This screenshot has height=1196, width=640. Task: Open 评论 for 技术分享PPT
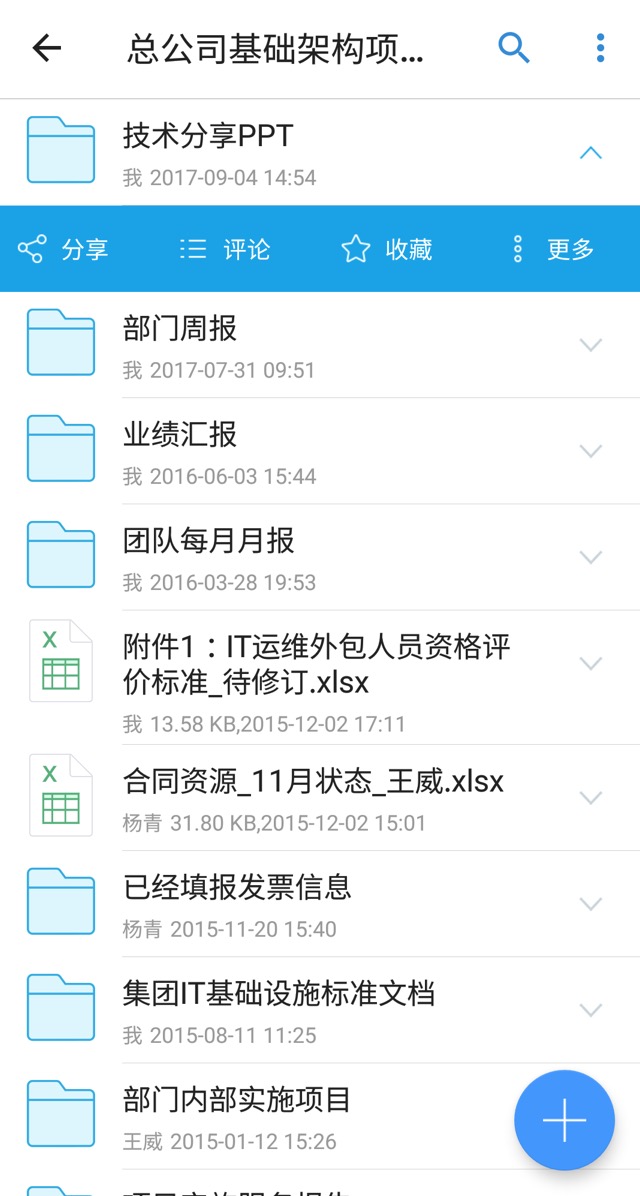(x=225, y=249)
